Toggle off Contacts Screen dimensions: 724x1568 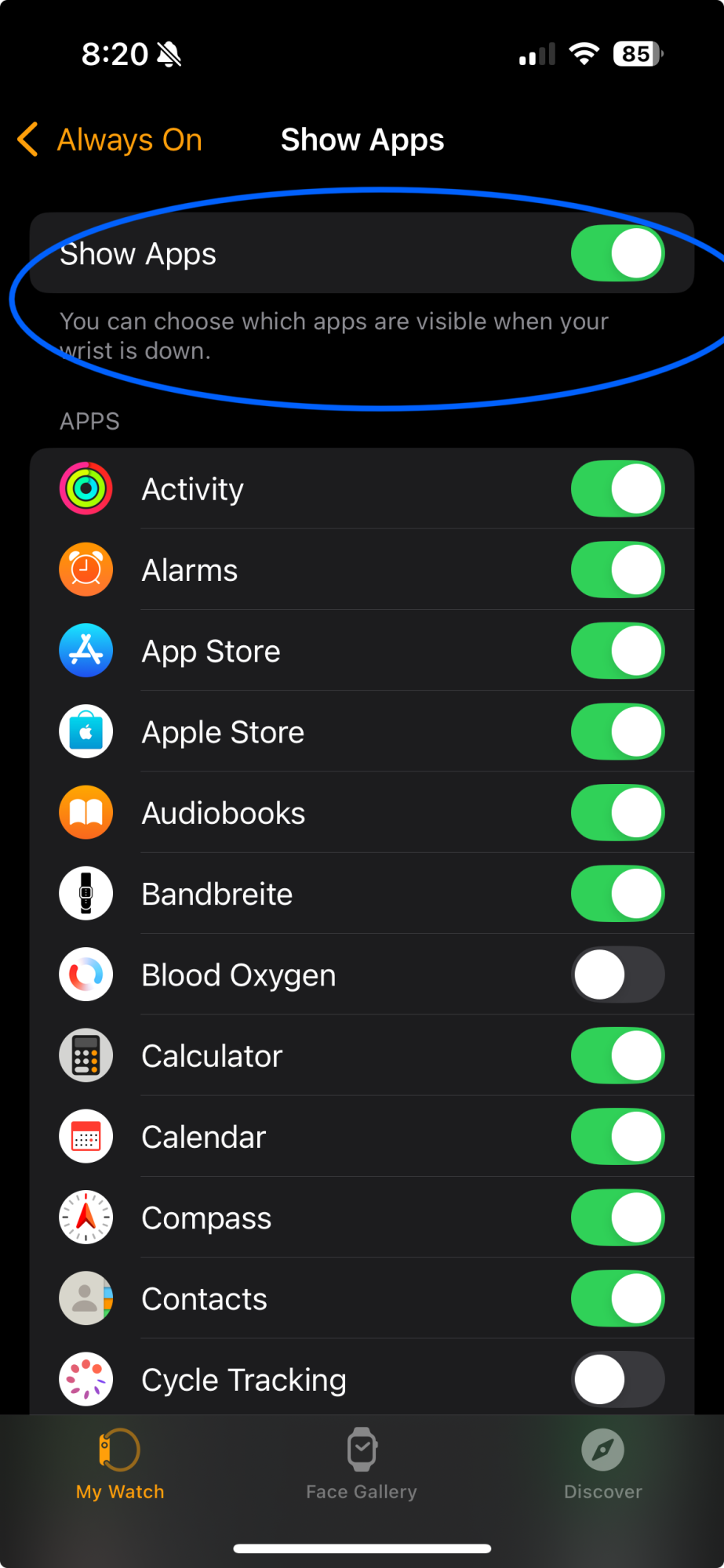click(617, 1299)
